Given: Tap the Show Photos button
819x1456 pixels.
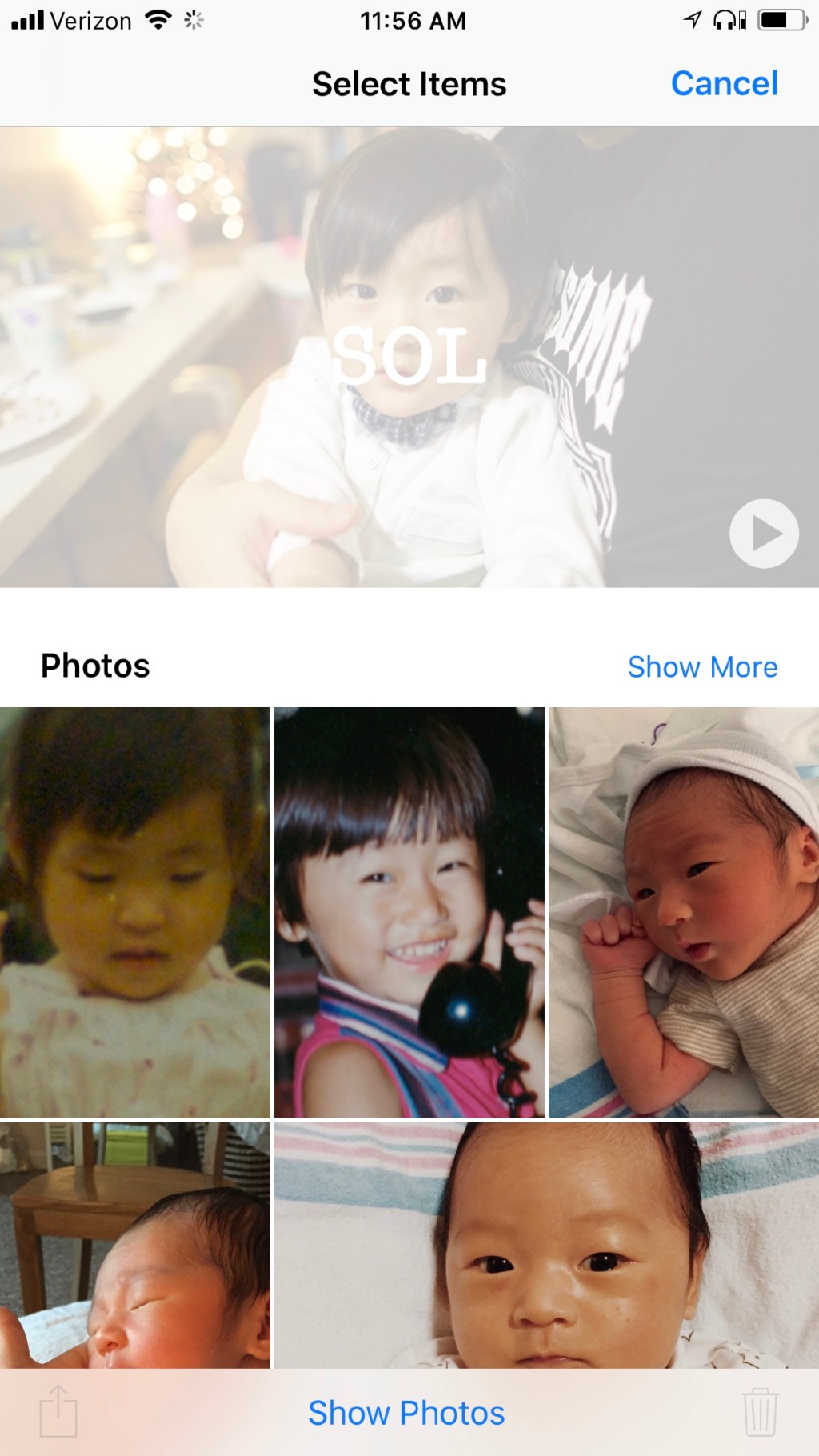Looking at the screenshot, I should tap(406, 1413).
